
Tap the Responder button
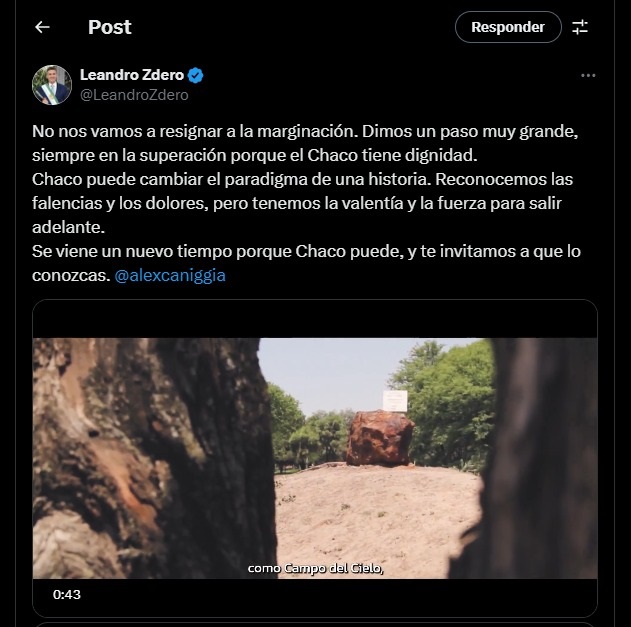pos(508,27)
